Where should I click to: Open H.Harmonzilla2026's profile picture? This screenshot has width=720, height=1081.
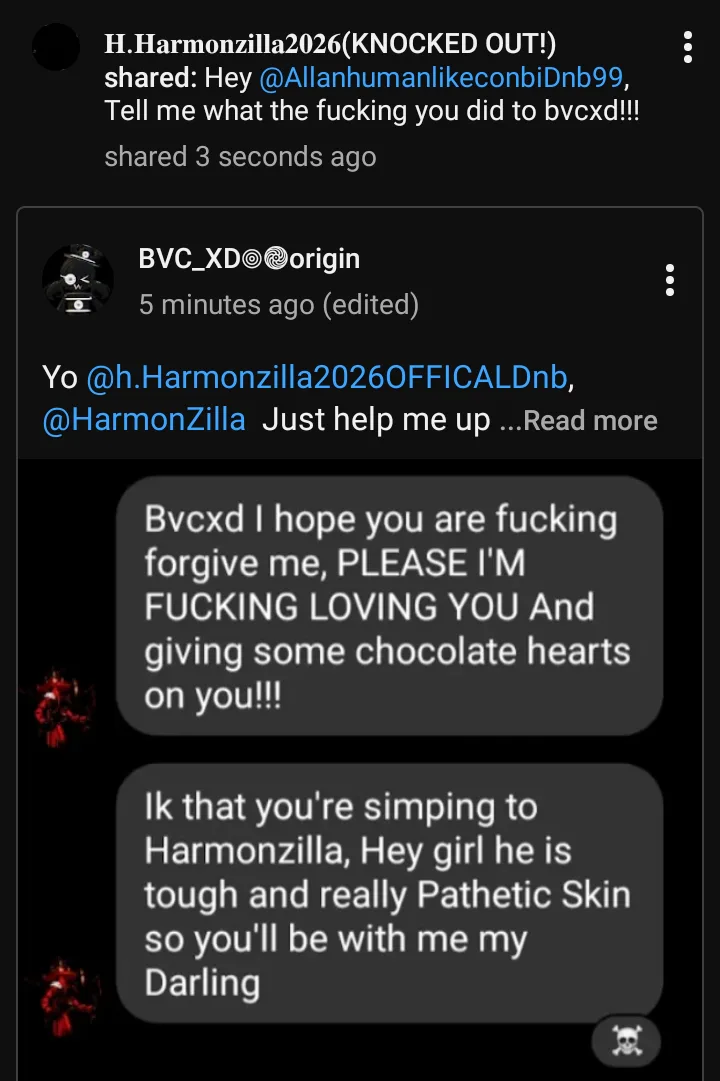click(56, 47)
